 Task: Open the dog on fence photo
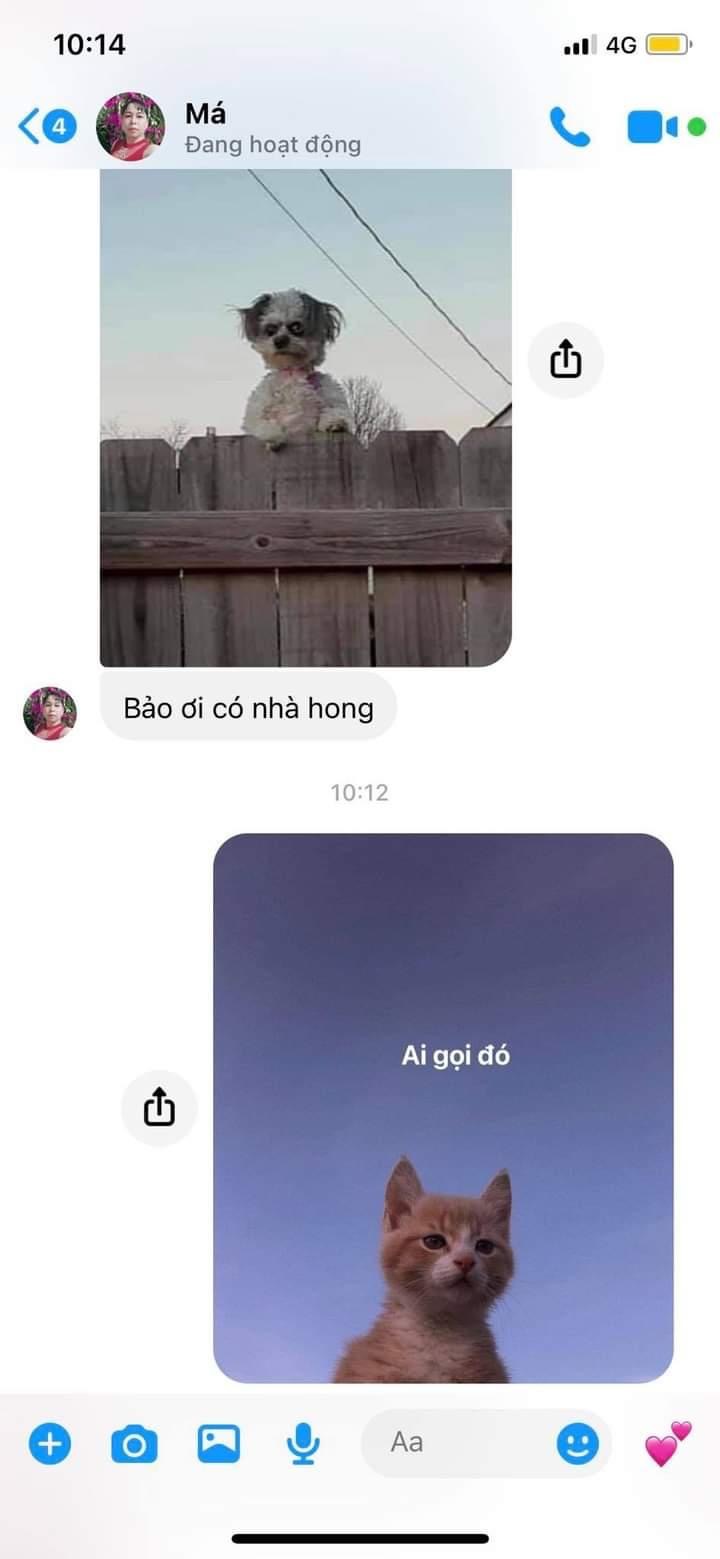click(306, 417)
